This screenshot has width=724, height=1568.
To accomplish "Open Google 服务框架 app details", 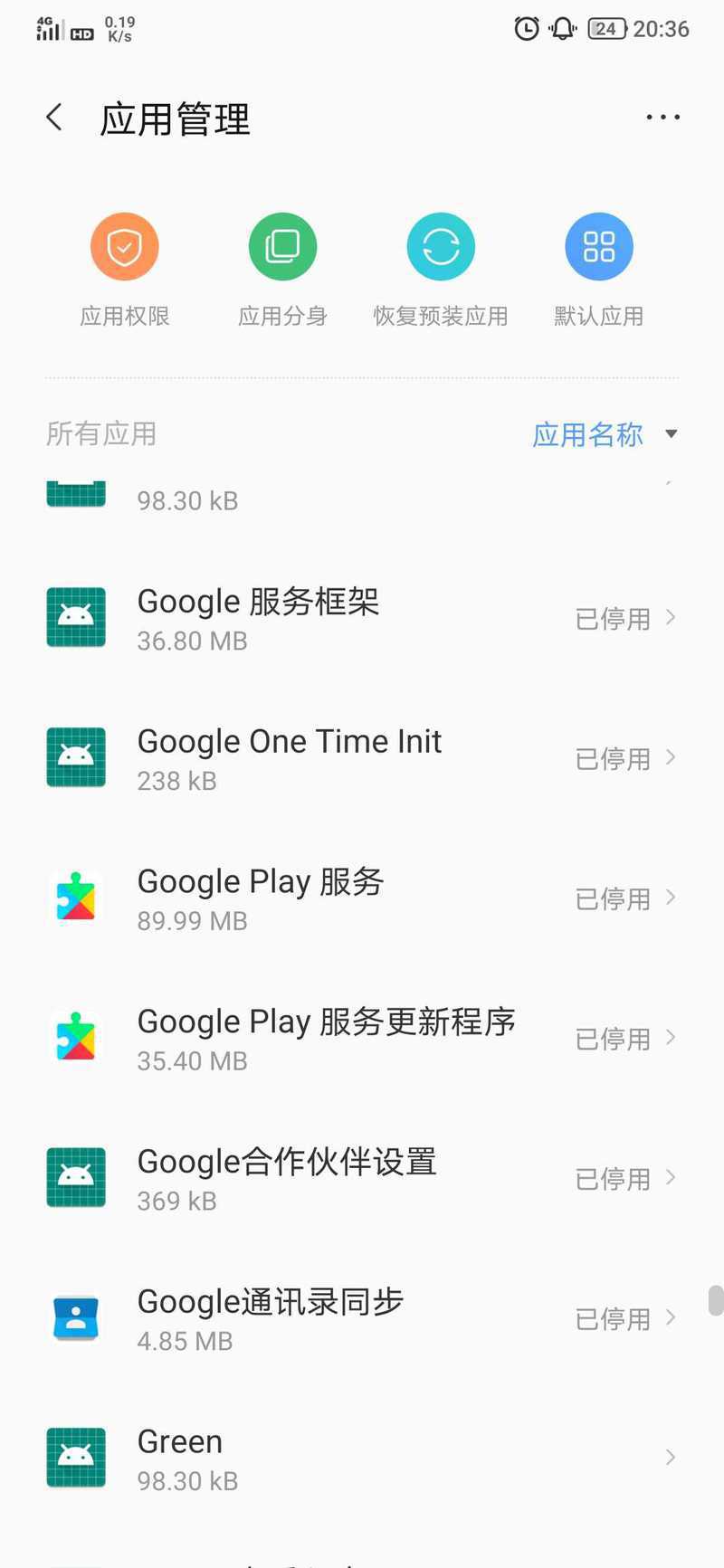I will click(x=362, y=619).
